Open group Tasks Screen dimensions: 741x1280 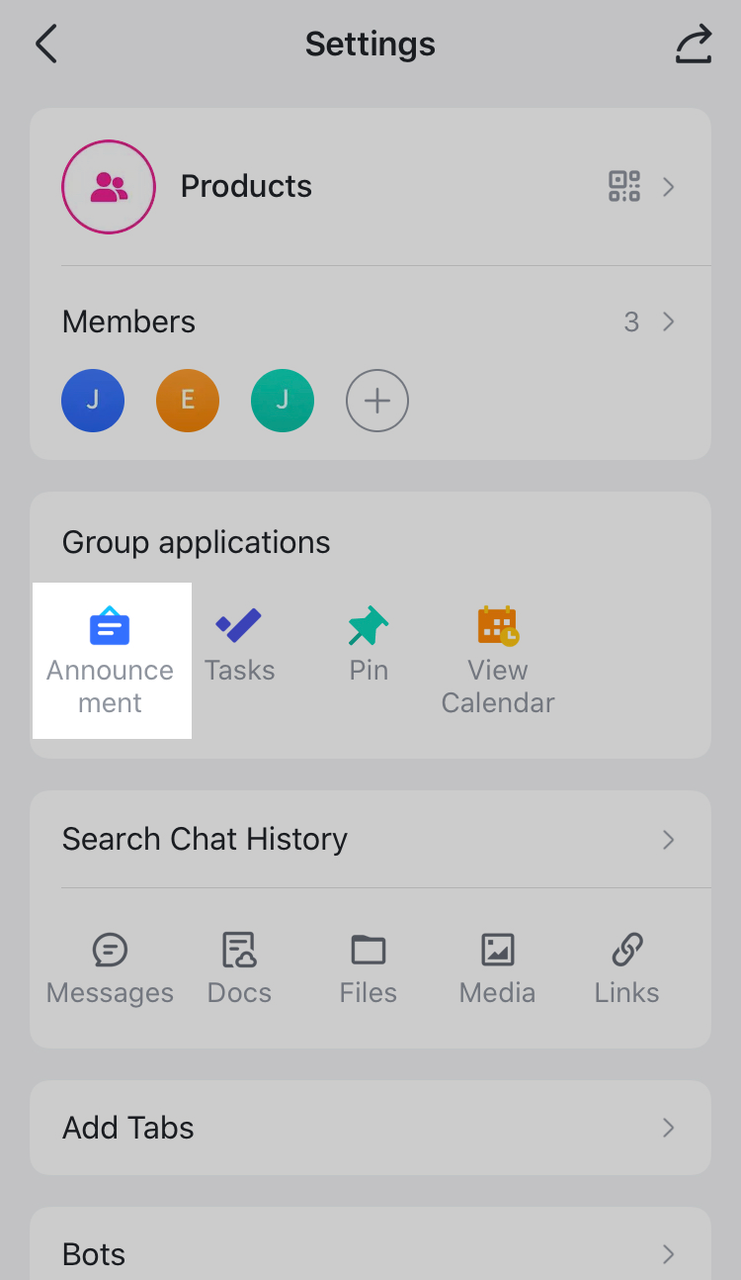coord(240,646)
